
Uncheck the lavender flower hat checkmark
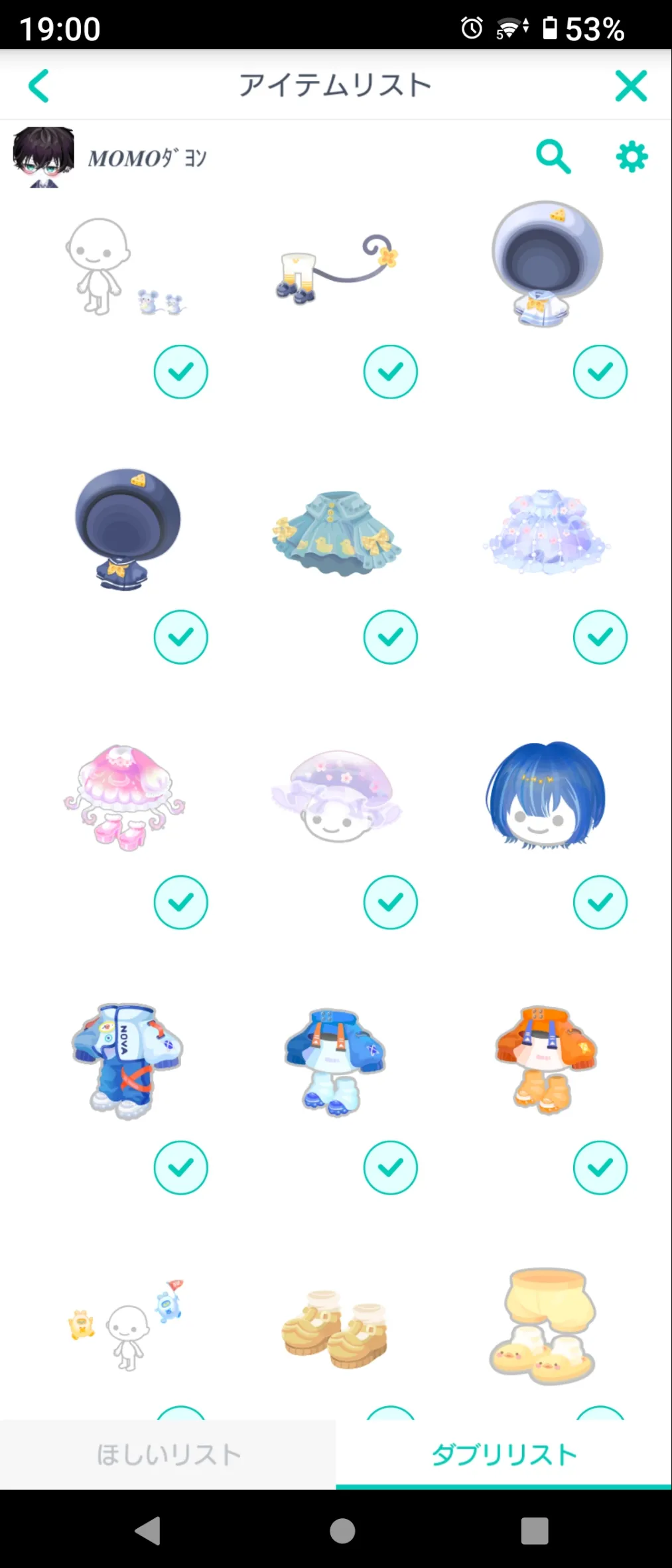(390, 902)
